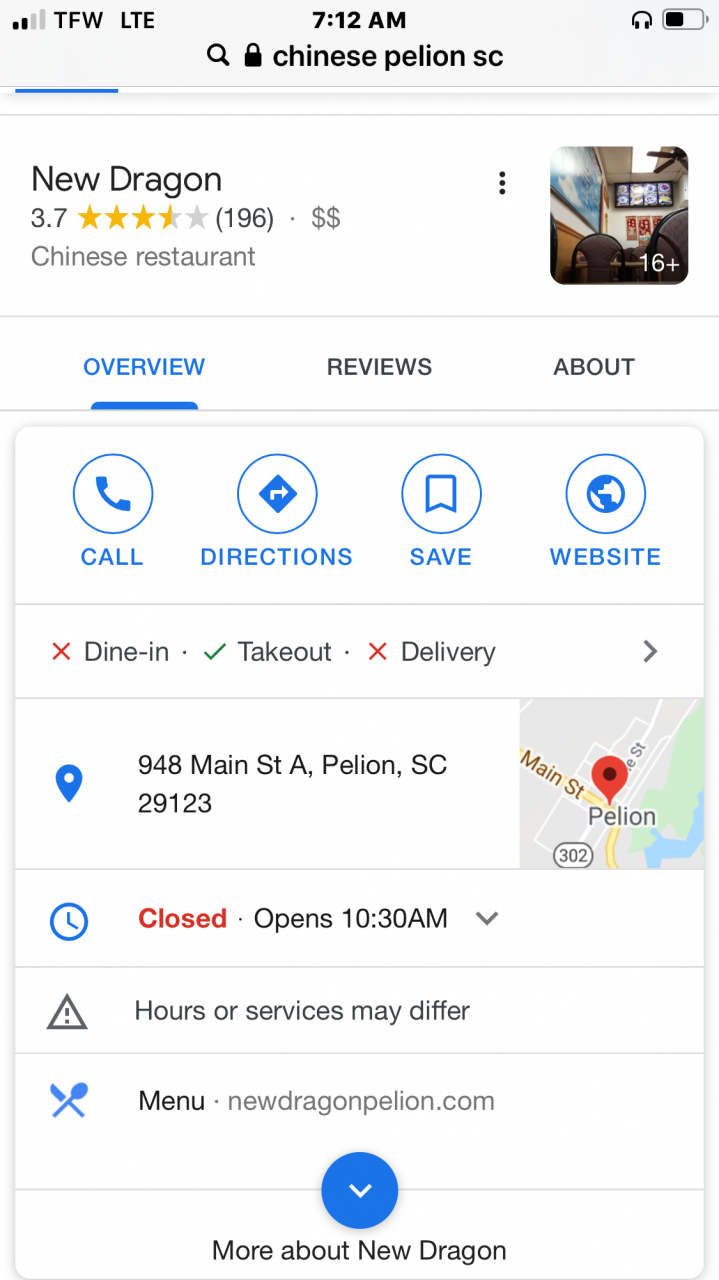Open the three-dot menu beside New Dragon
Screen dimensions: 719x1280
pyautogui.click(x=502, y=183)
